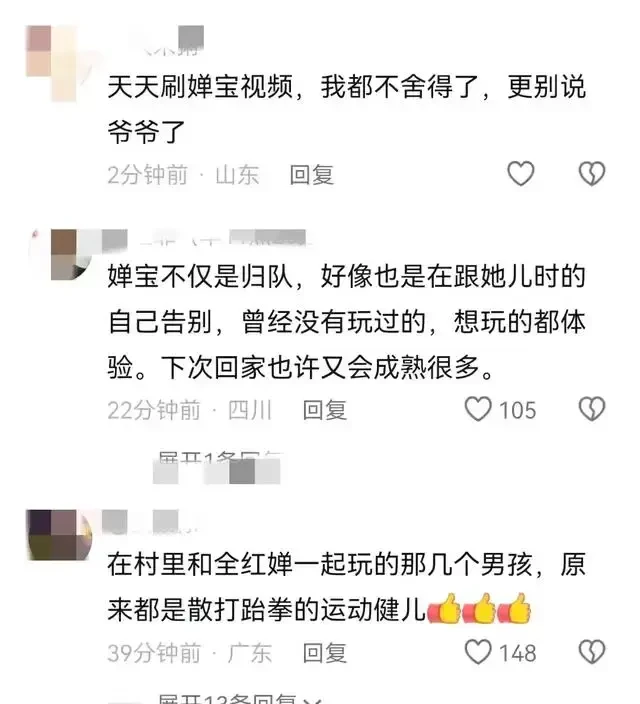Dislike the comment from 山东
The image size is (640, 704).
pyautogui.click(x=592, y=174)
